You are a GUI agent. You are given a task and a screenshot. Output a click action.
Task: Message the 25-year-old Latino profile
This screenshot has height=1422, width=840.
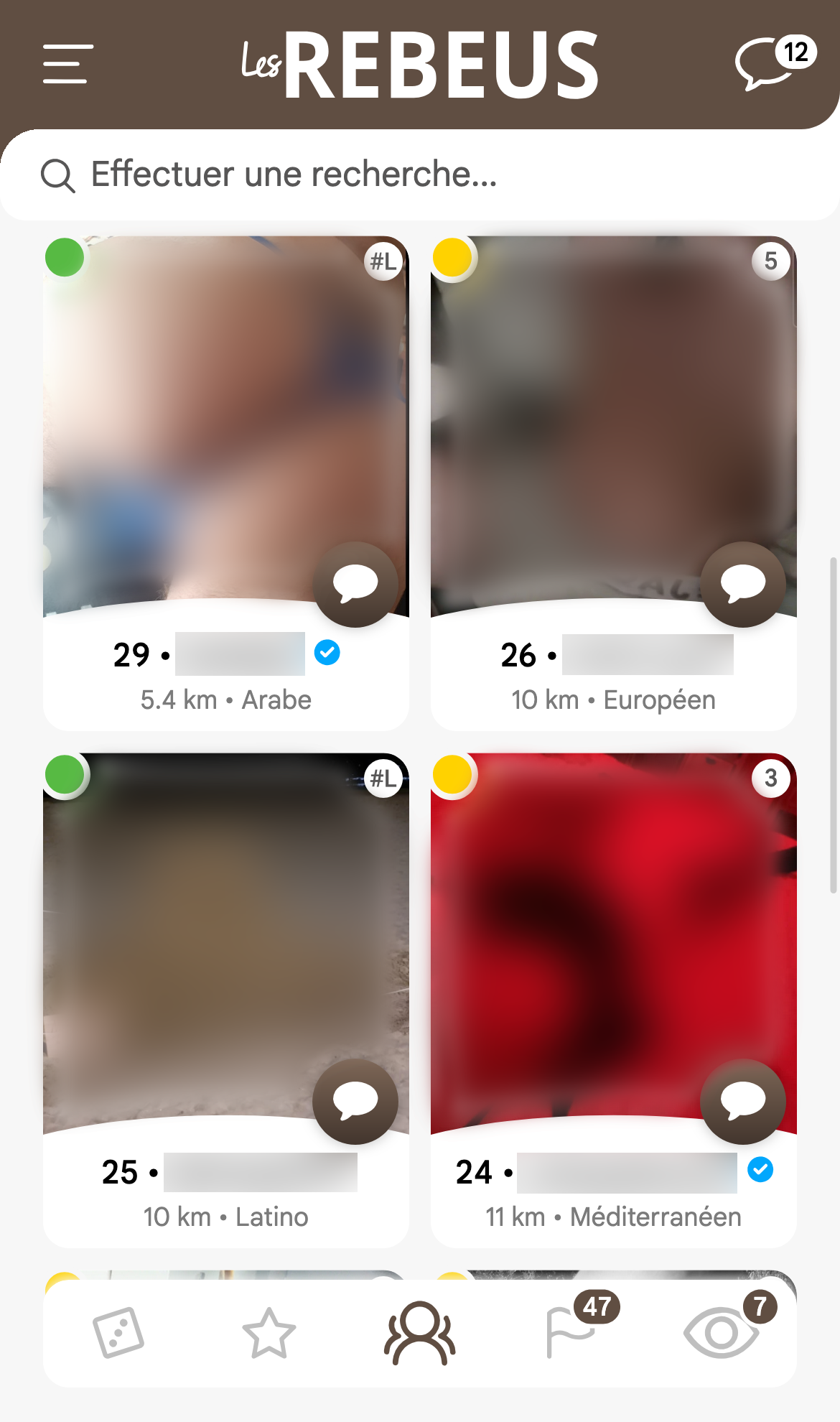pyautogui.click(x=355, y=1101)
